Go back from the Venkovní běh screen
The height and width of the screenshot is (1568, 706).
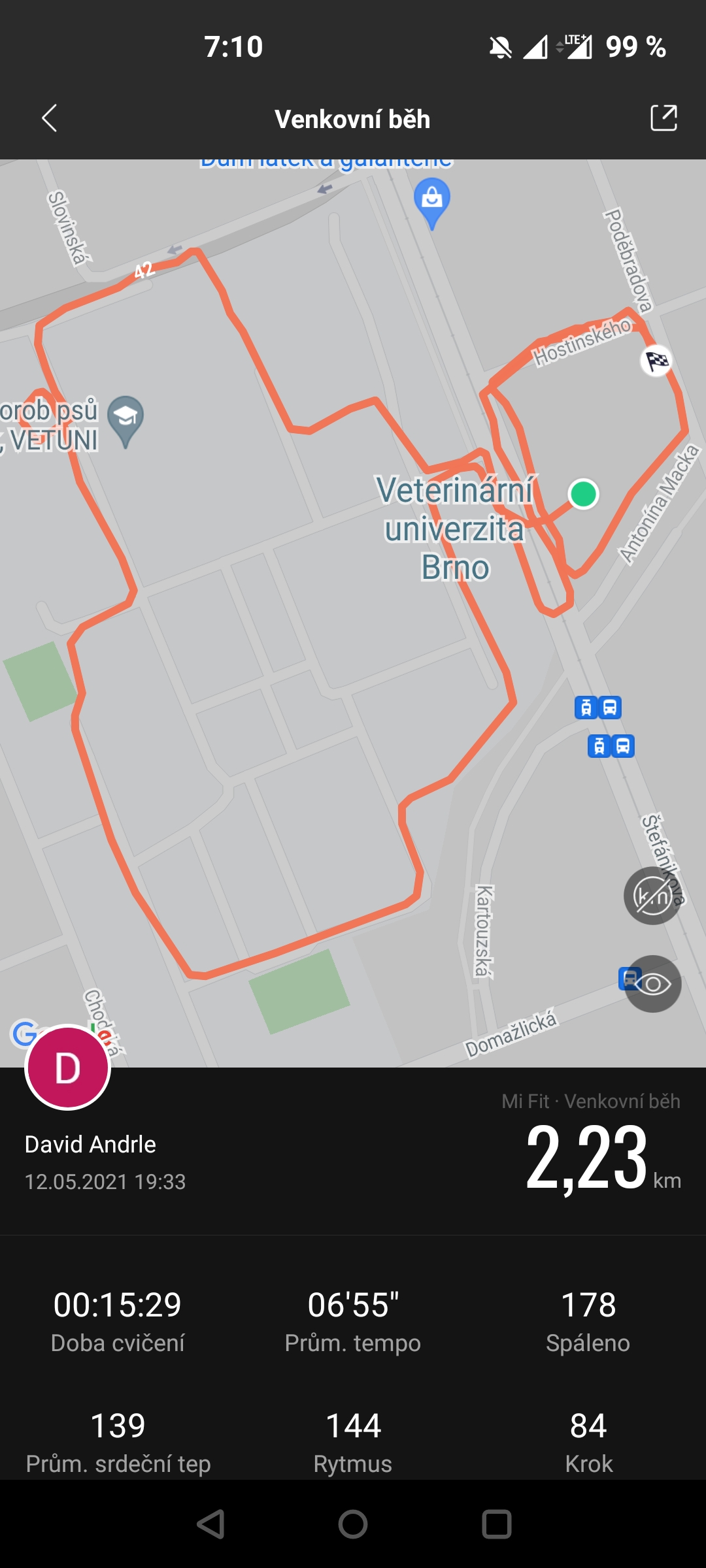coord(50,118)
